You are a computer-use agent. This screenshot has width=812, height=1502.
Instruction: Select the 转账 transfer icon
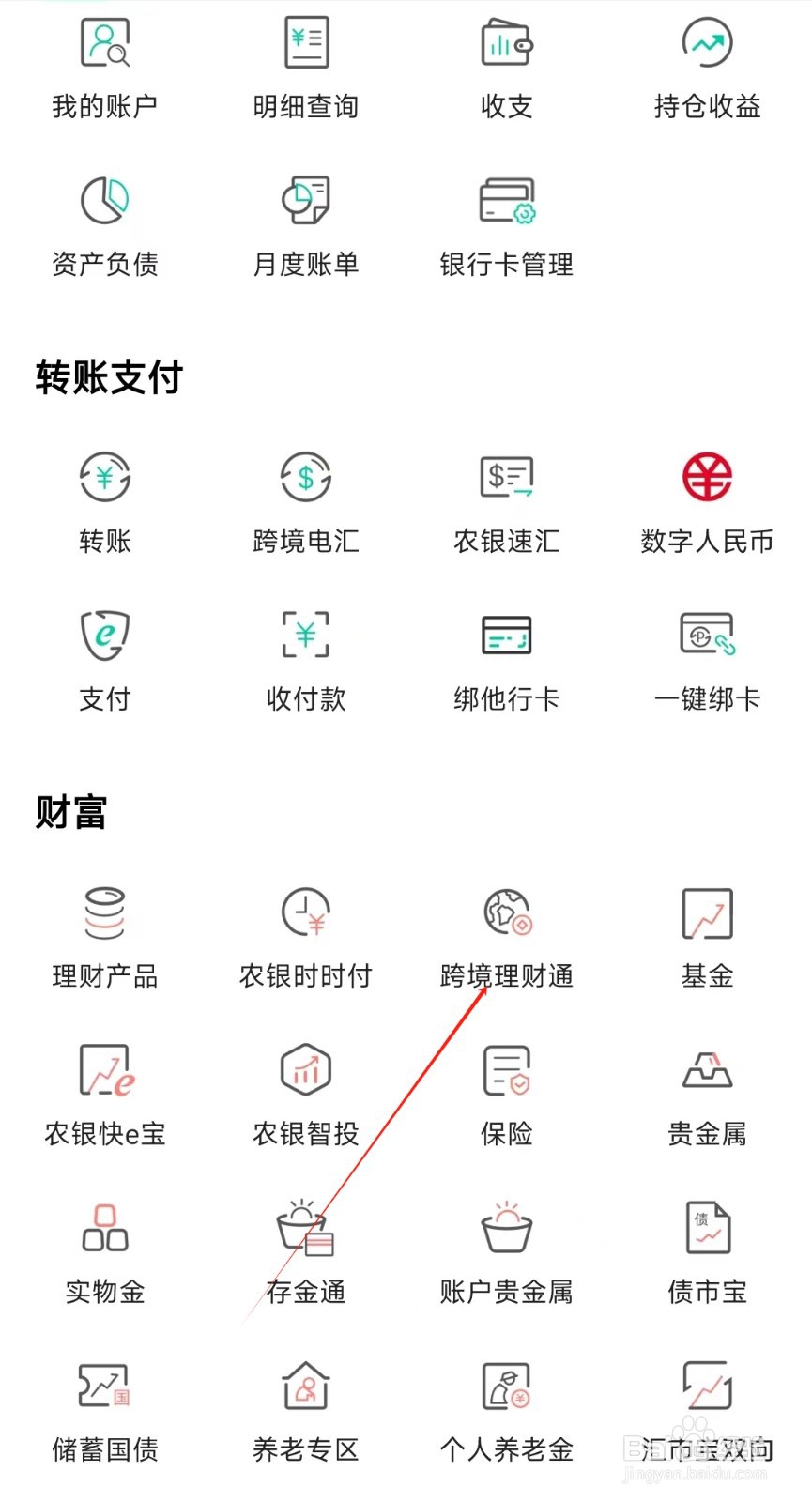click(x=103, y=502)
